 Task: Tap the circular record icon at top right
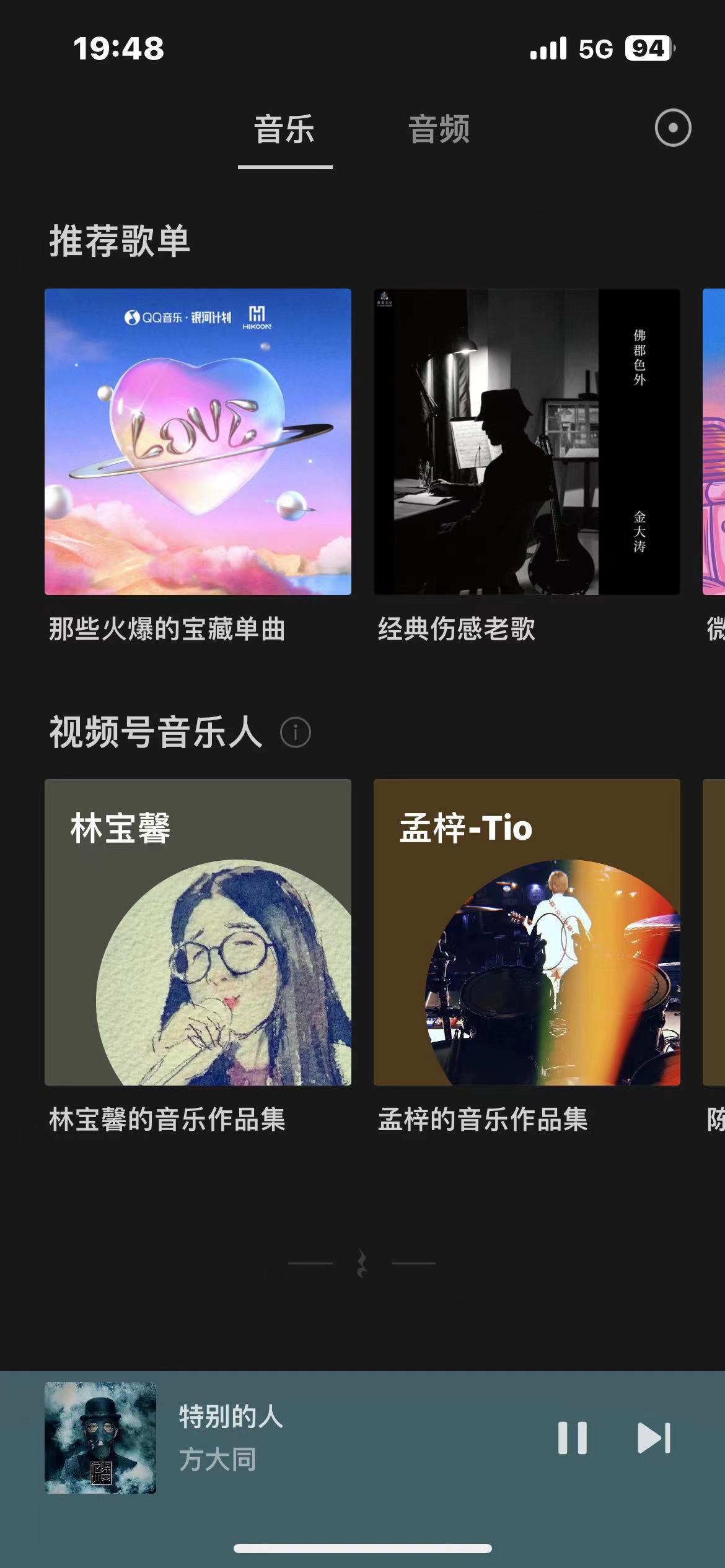click(x=672, y=128)
